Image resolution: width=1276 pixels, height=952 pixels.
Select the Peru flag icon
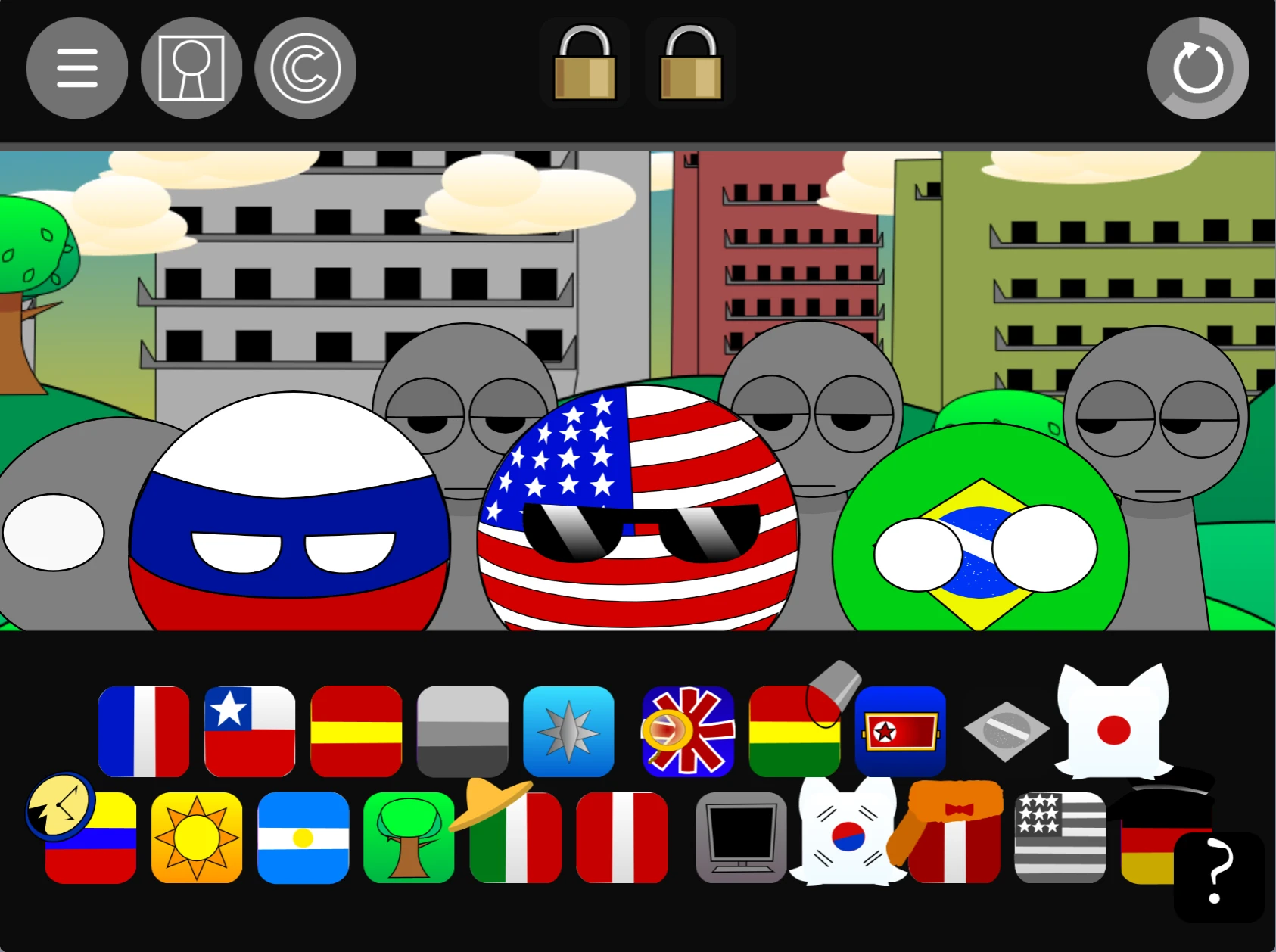[x=621, y=837]
